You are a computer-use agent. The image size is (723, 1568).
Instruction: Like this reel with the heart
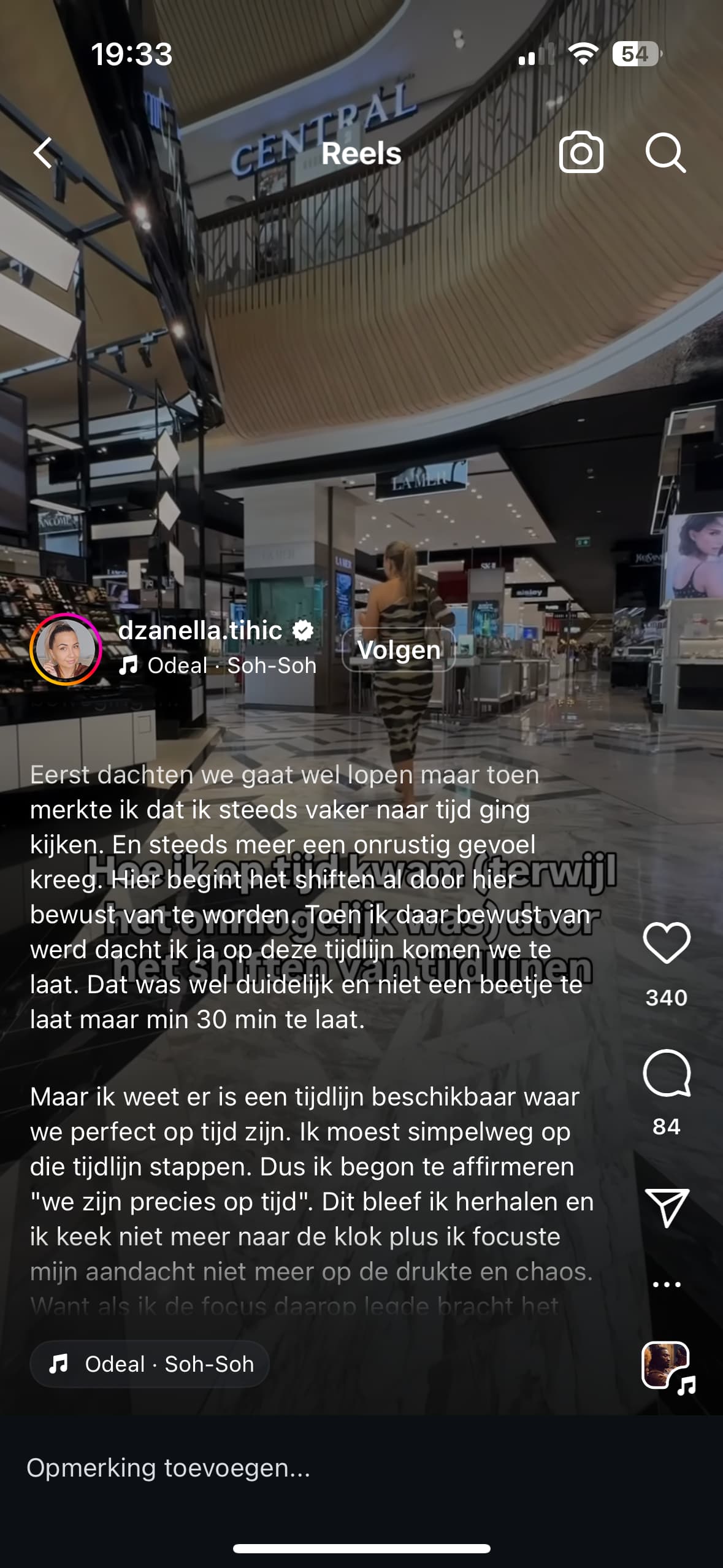(667, 942)
